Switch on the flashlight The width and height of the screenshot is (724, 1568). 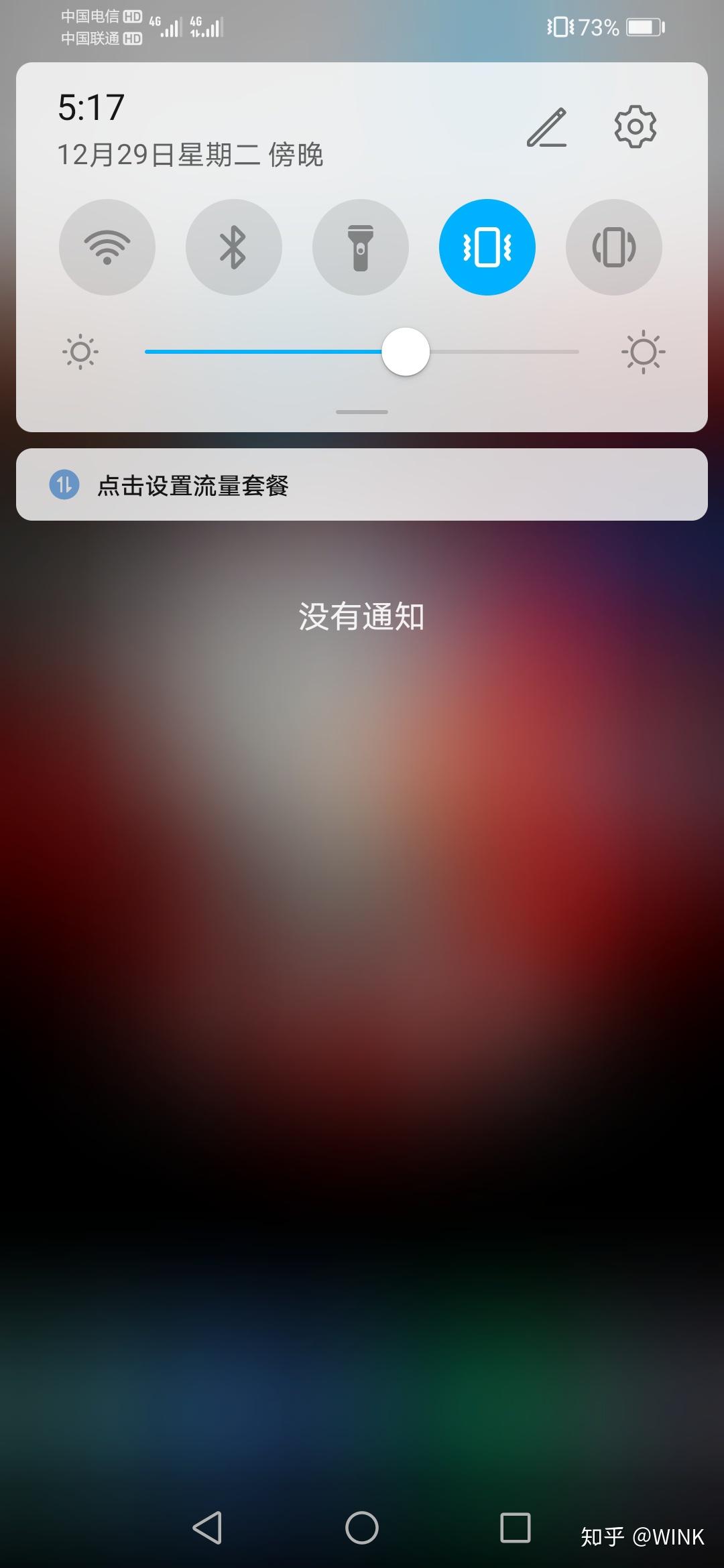coord(361,247)
